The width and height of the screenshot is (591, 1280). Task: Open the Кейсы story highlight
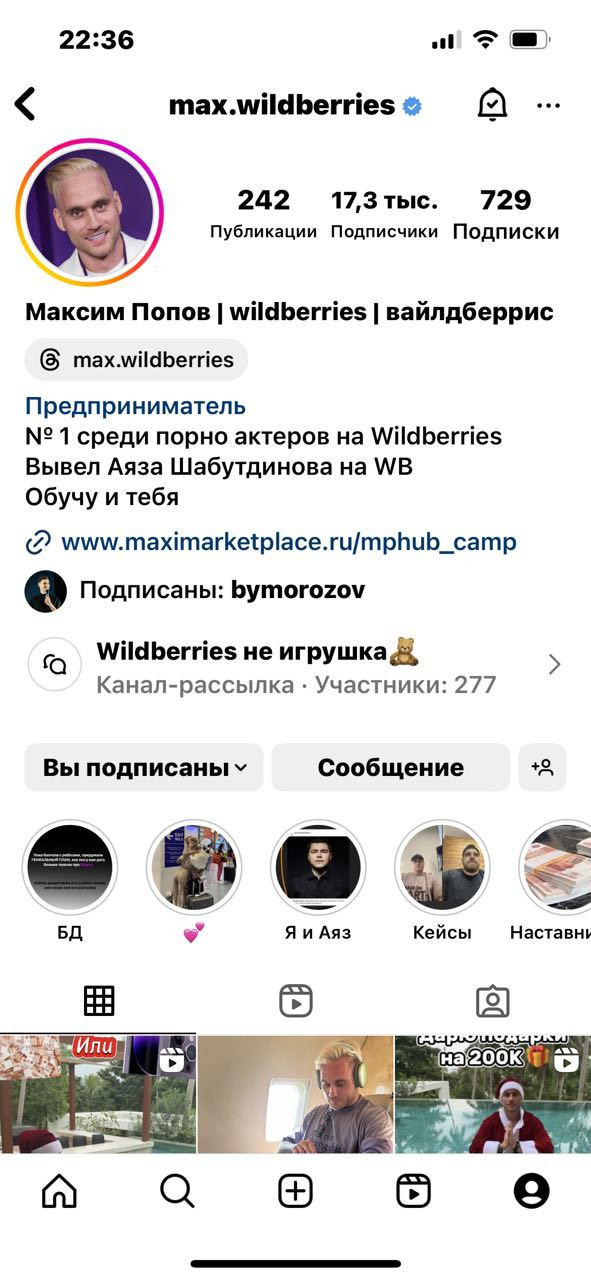point(442,881)
